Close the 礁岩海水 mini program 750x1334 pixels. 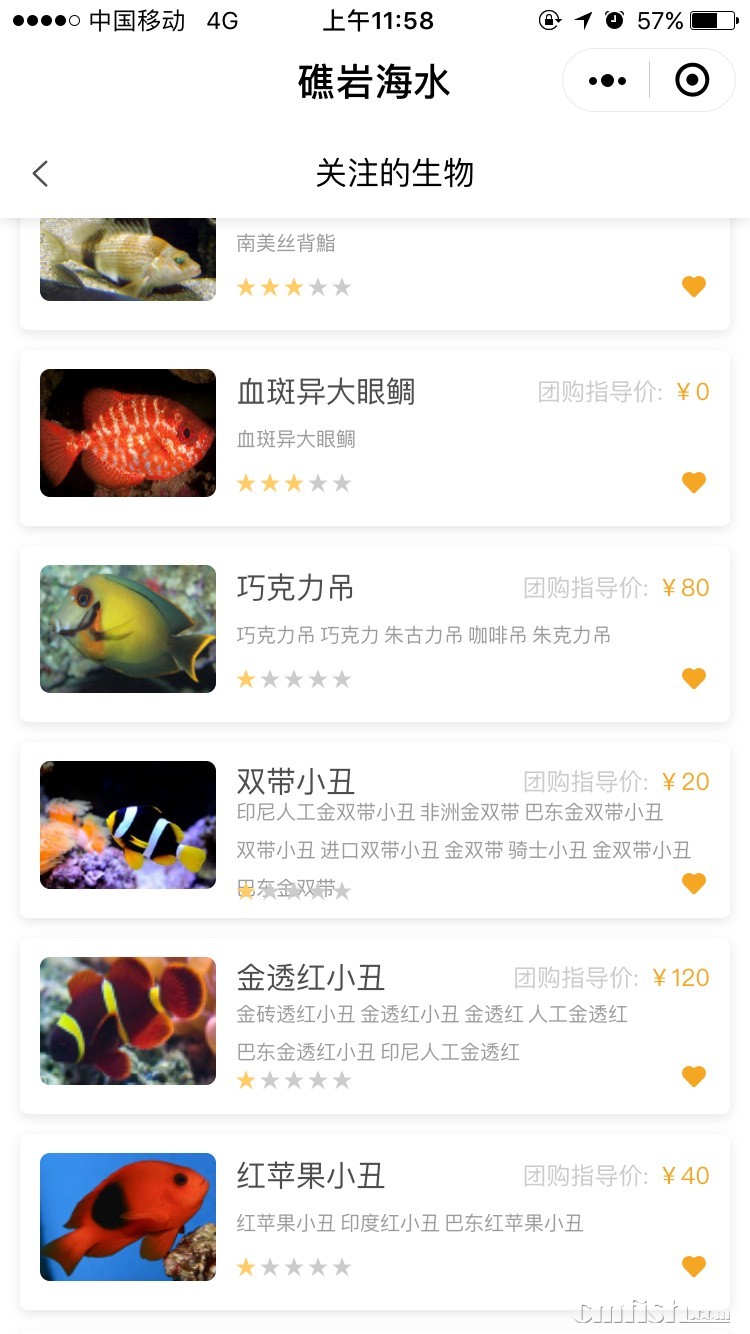(x=692, y=81)
